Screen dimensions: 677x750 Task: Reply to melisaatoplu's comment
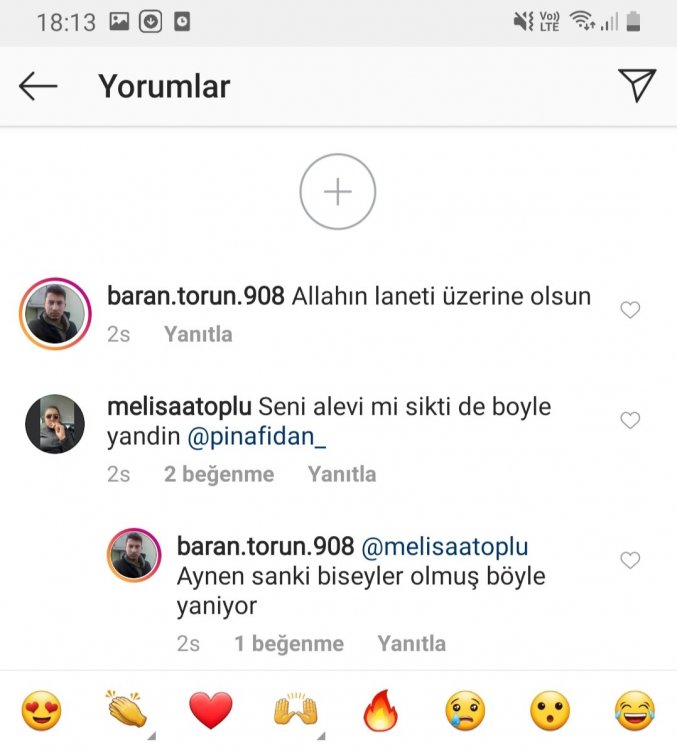(342, 474)
